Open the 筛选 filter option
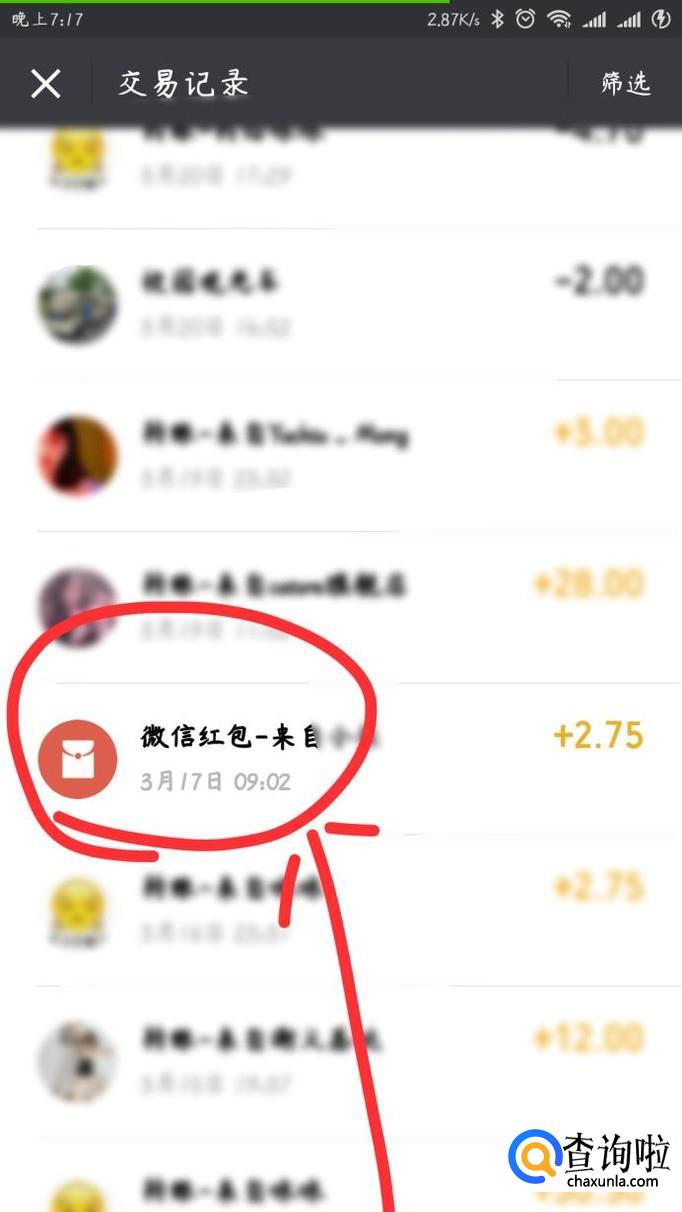Screen dimensions: 682x1212 click(626, 84)
